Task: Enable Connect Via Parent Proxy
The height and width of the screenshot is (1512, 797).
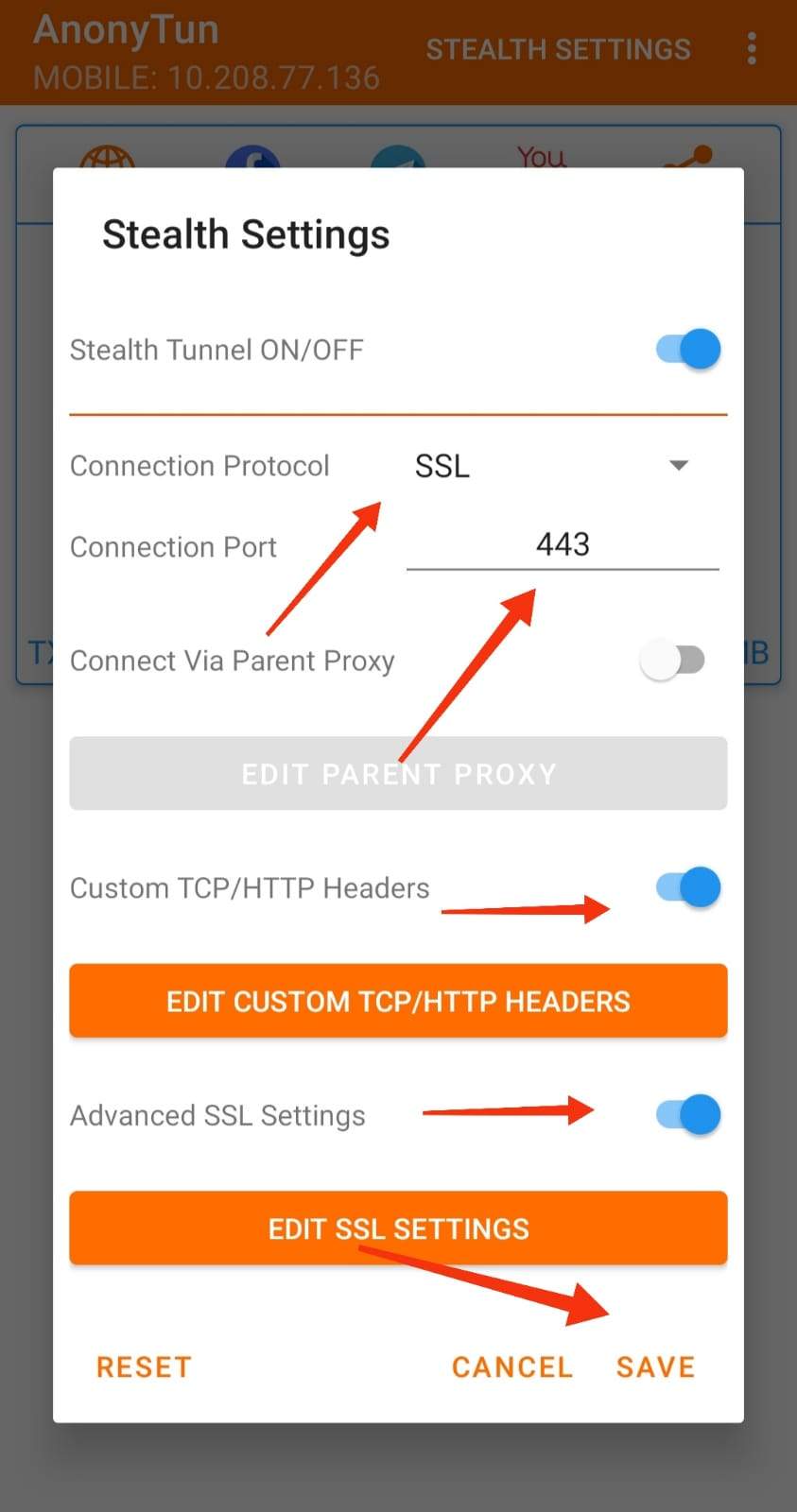Action: coord(673,660)
